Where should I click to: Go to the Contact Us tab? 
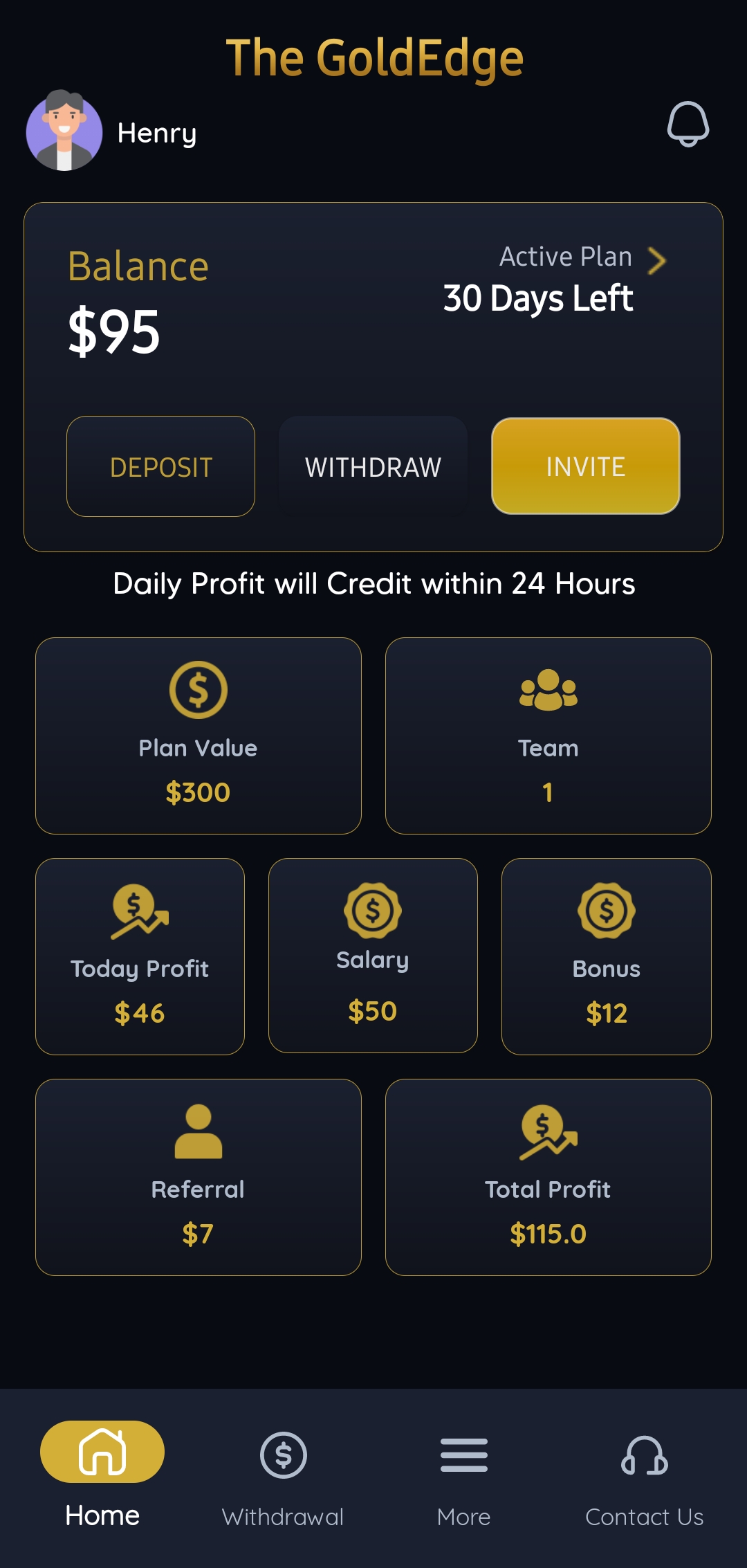644,1477
